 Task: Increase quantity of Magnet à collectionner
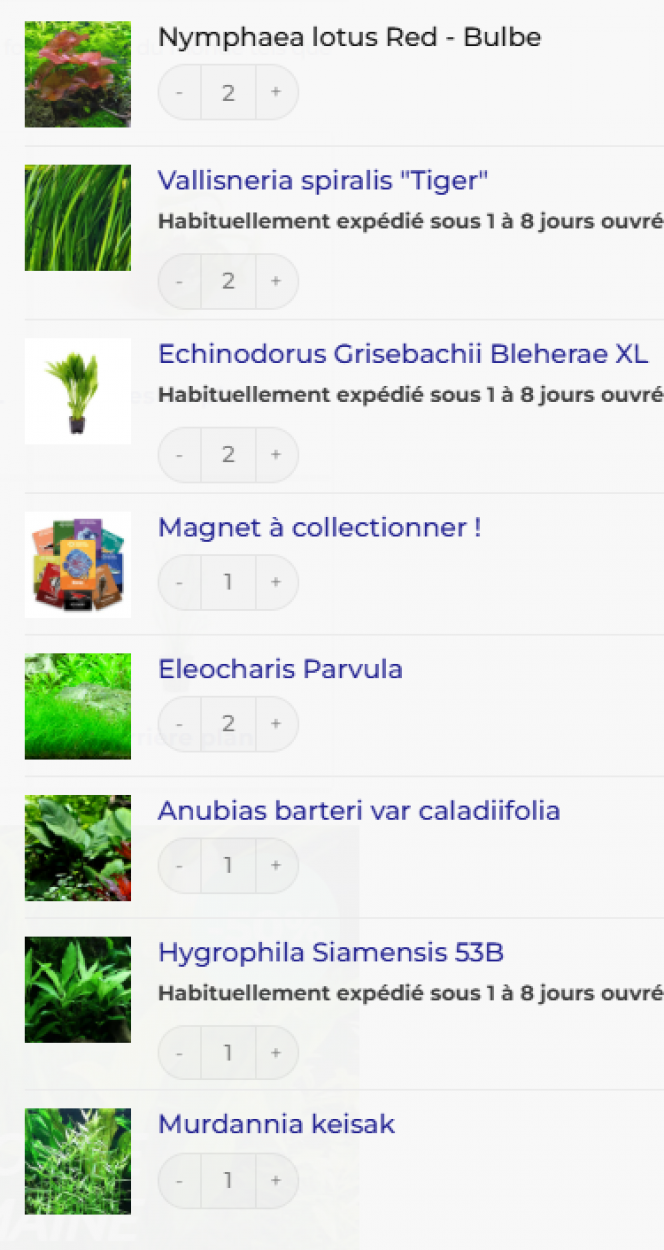[276, 582]
